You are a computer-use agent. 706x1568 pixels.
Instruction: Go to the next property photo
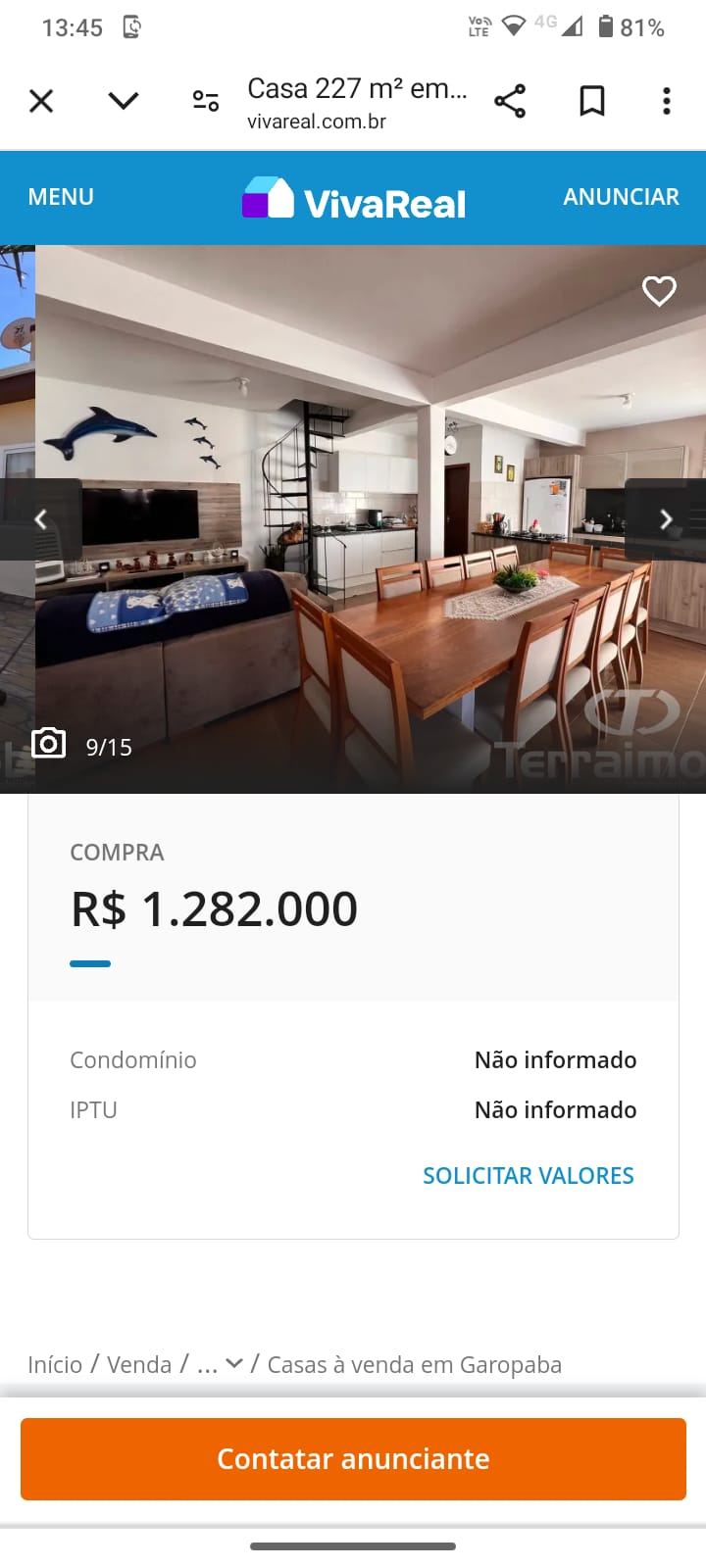pos(666,519)
